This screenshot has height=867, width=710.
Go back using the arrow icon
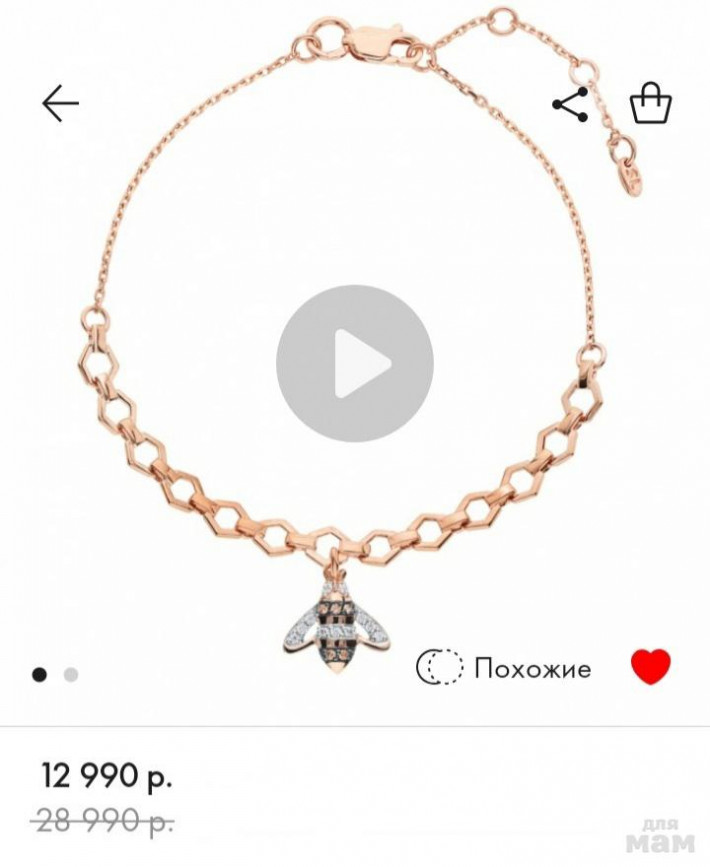60,104
